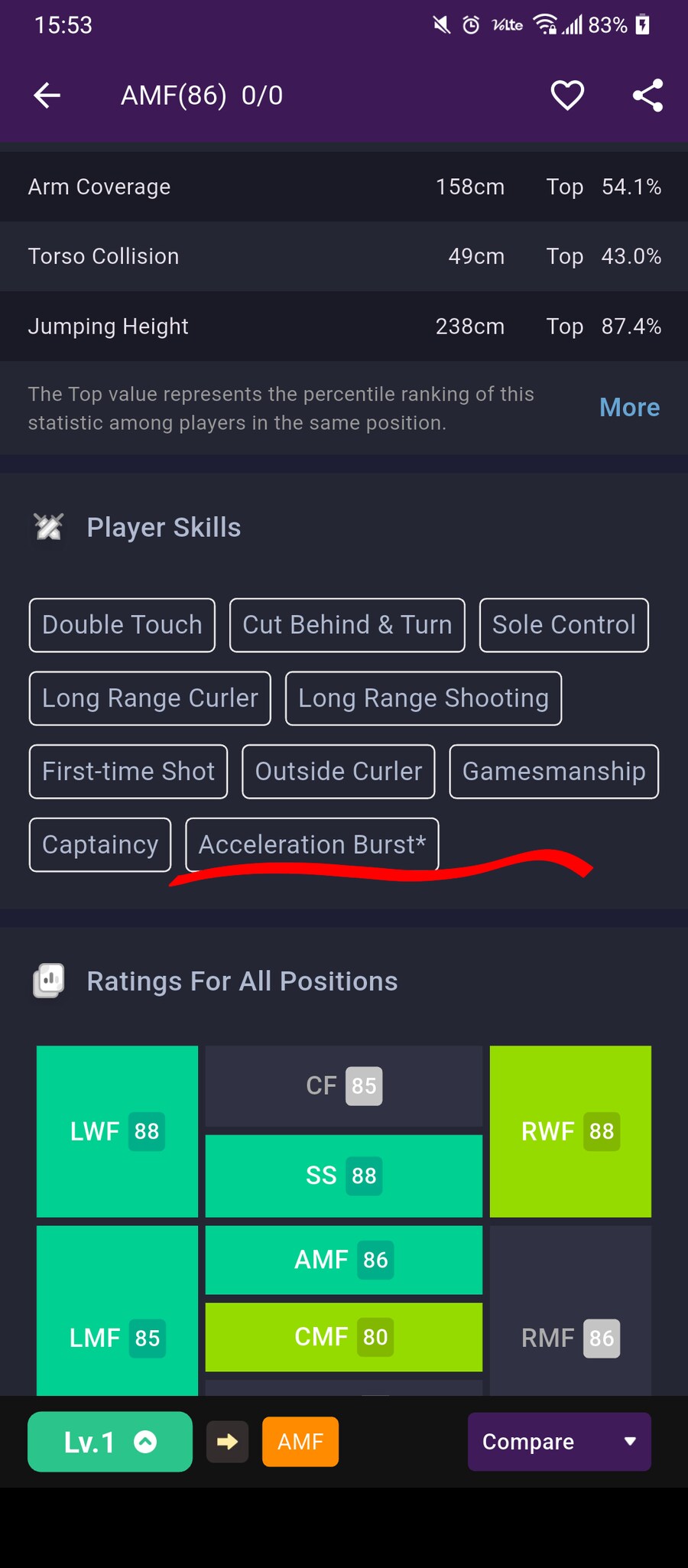Select the CMF 80 position tile
The width and height of the screenshot is (688, 1568).
pyautogui.click(x=343, y=1337)
